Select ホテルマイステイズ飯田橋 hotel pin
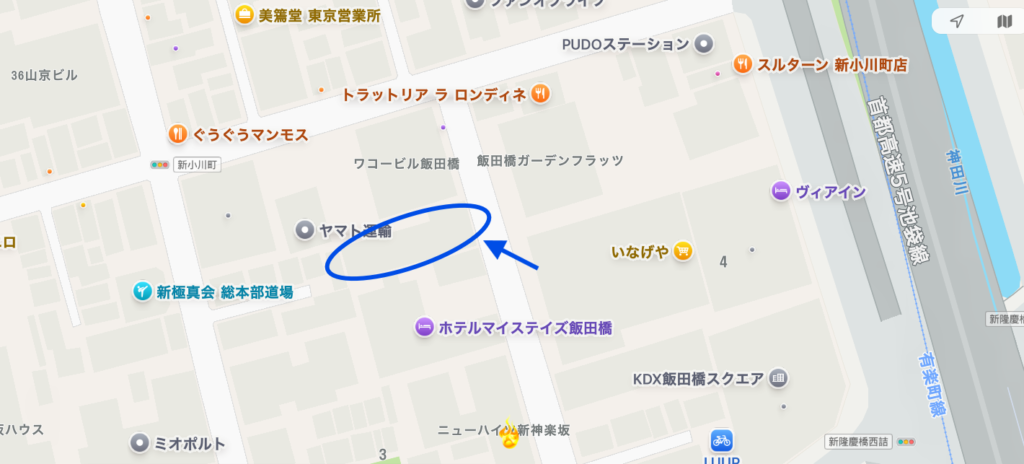Image resolution: width=1024 pixels, height=464 pixels. click(x=423, y=327)
